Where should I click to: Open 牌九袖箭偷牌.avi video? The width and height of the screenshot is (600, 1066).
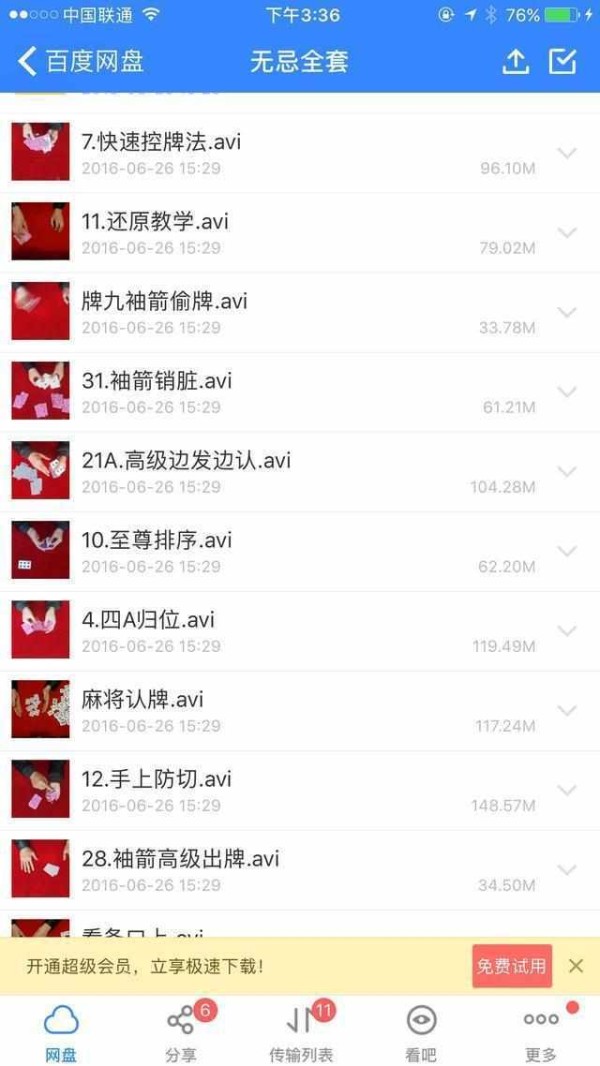tap(164, 301)
